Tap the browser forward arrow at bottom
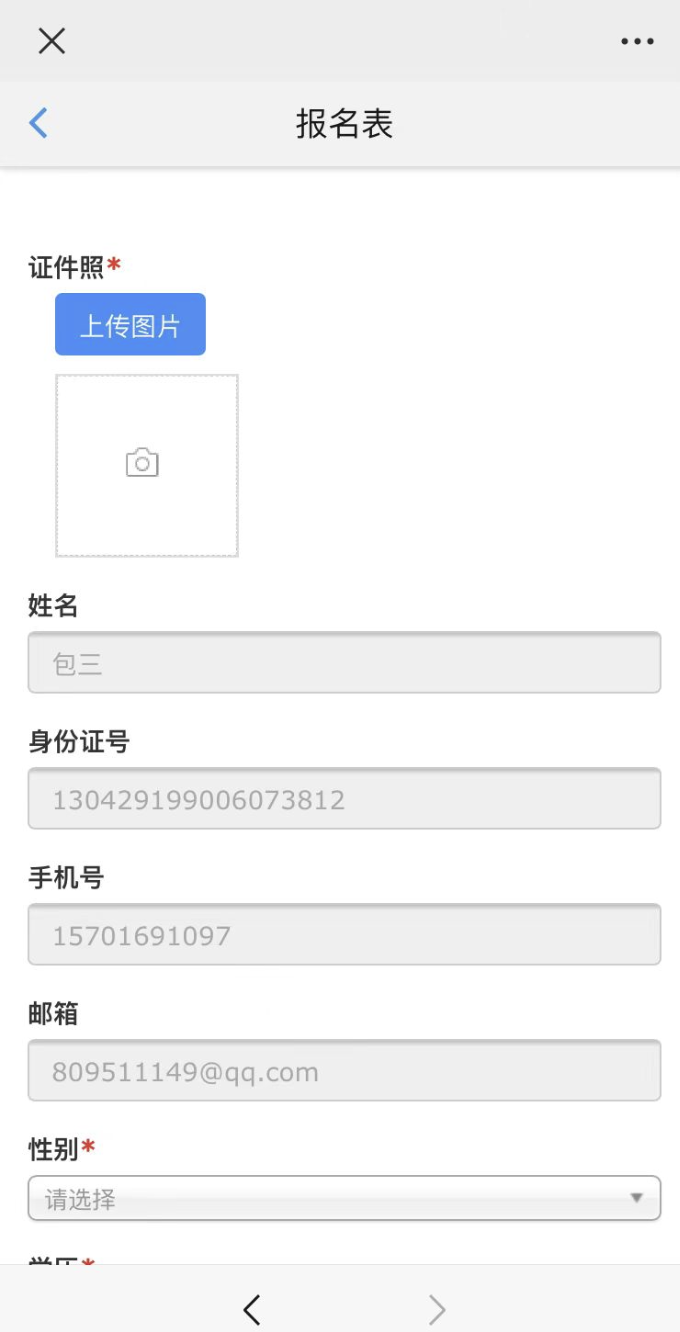 click(x=436, y=1309)
